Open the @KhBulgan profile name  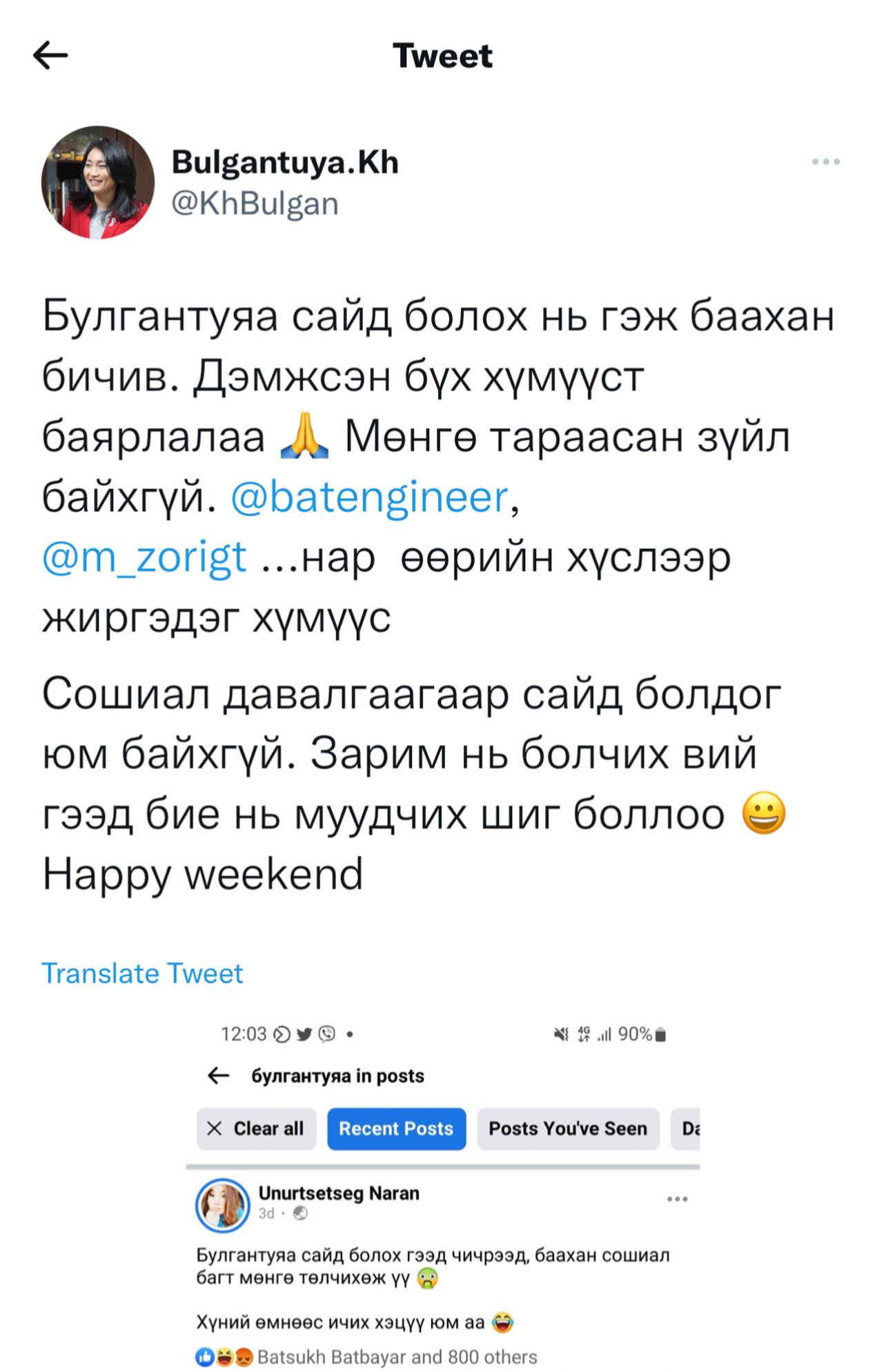[284, 163]
